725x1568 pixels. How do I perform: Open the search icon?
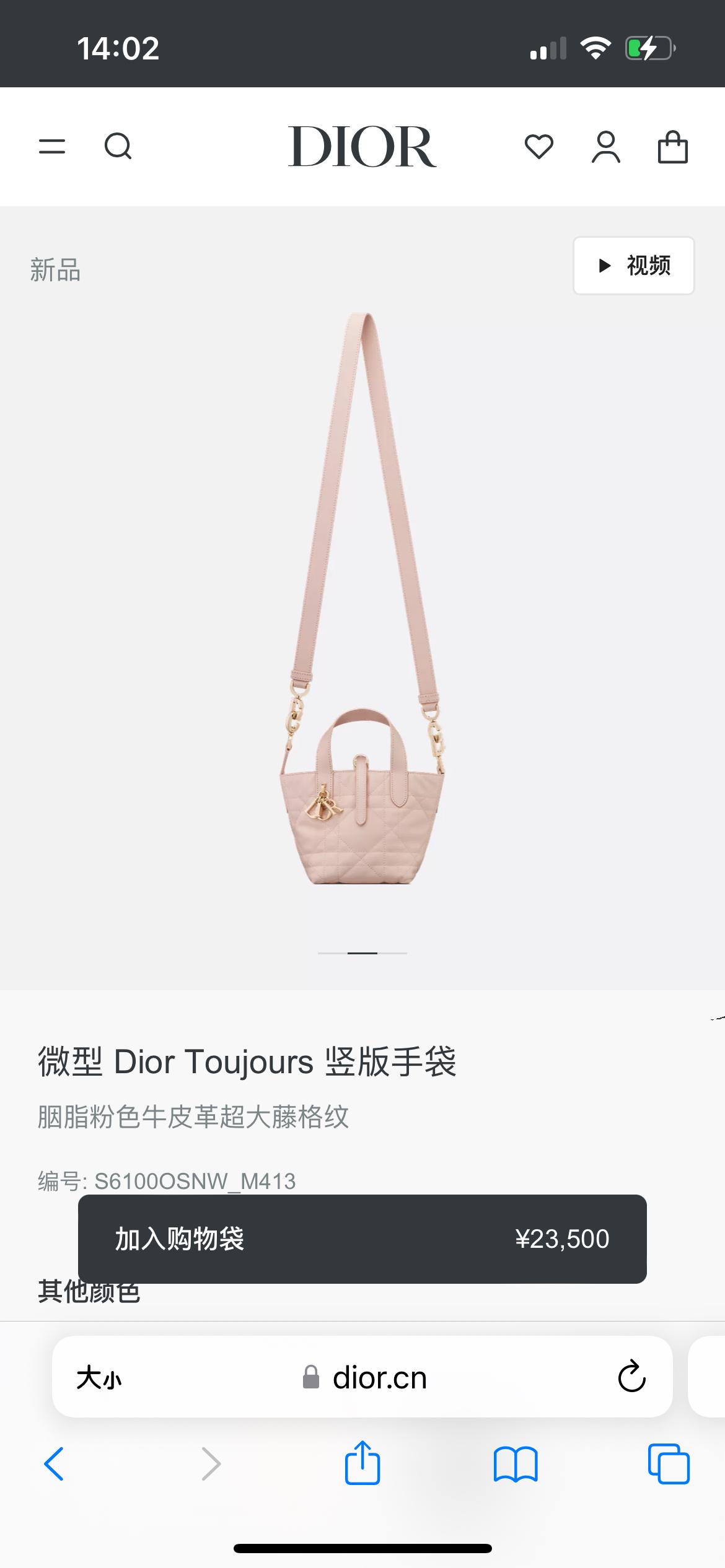coord(118,147)
